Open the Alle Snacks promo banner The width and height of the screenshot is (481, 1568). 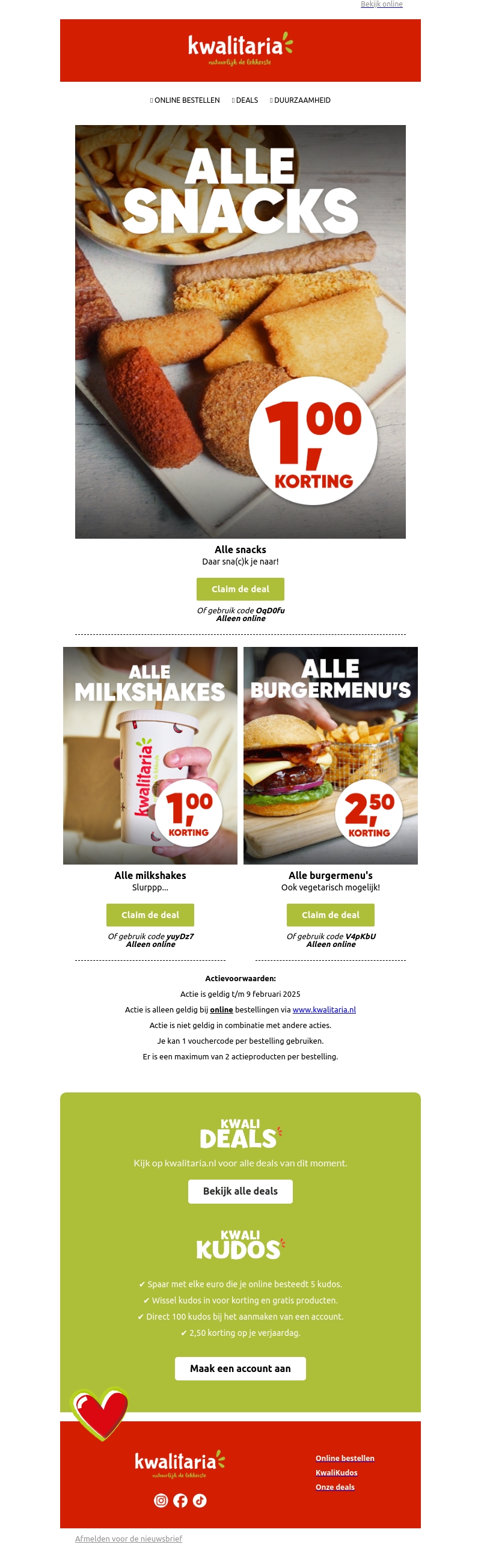pos(240,331)
